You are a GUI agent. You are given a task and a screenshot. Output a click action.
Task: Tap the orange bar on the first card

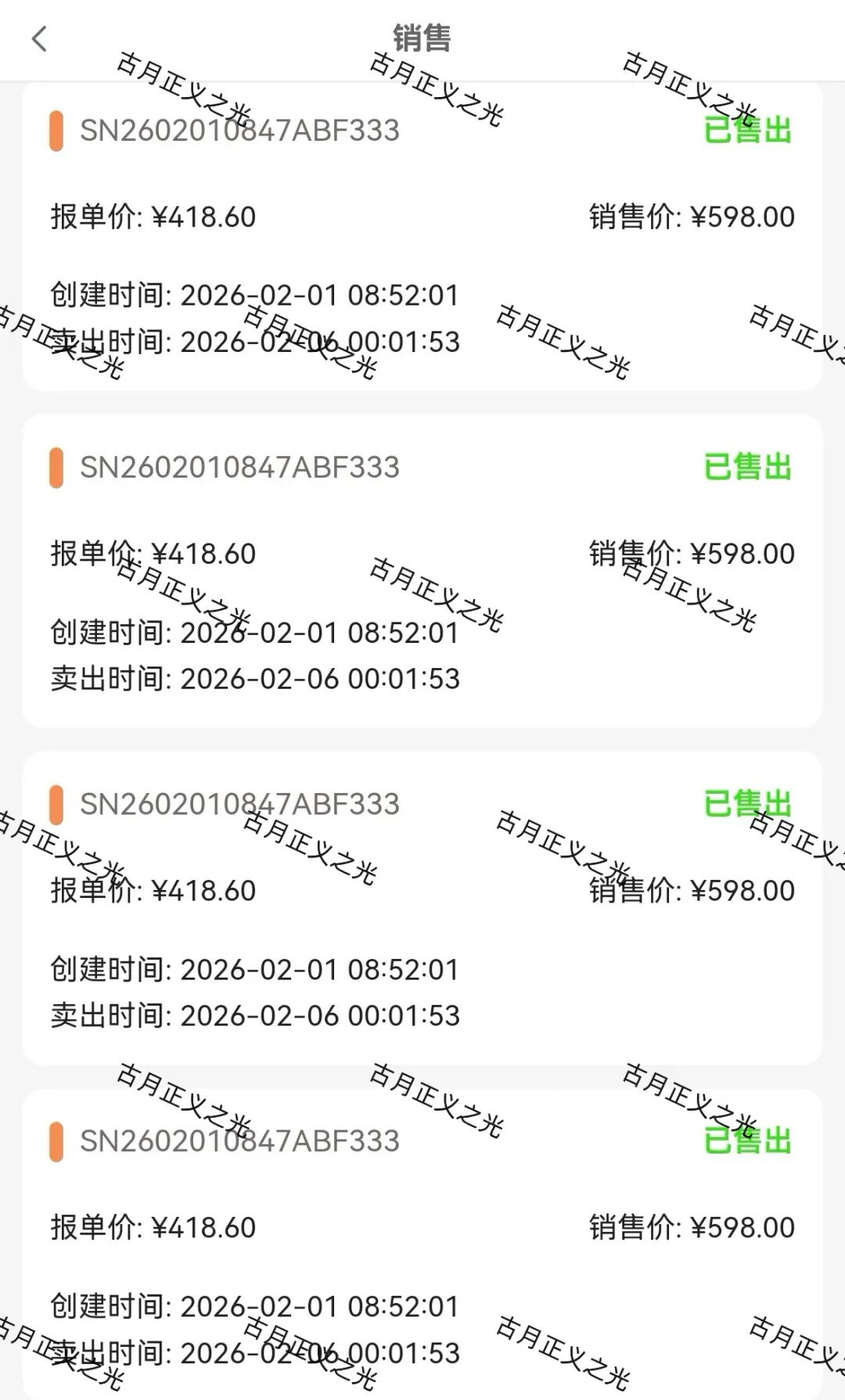pyautogui.click(x=56, y=131)
